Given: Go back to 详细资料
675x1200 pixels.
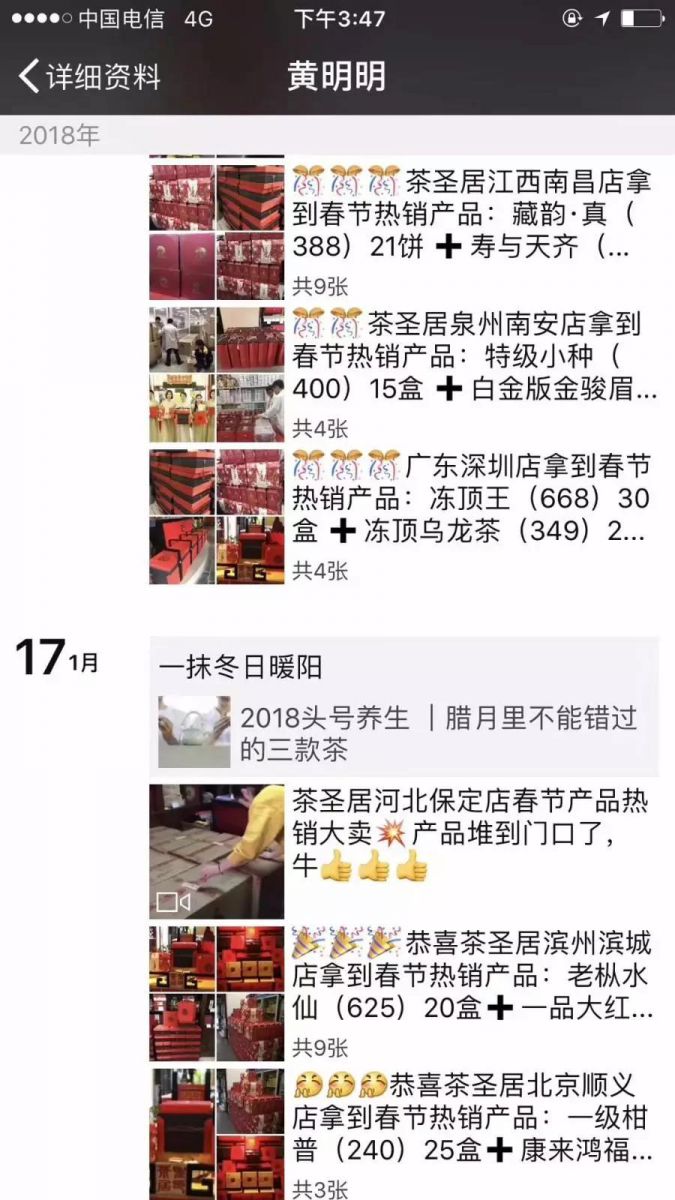Looking at the screenshot, I should (x=90, y=77).
